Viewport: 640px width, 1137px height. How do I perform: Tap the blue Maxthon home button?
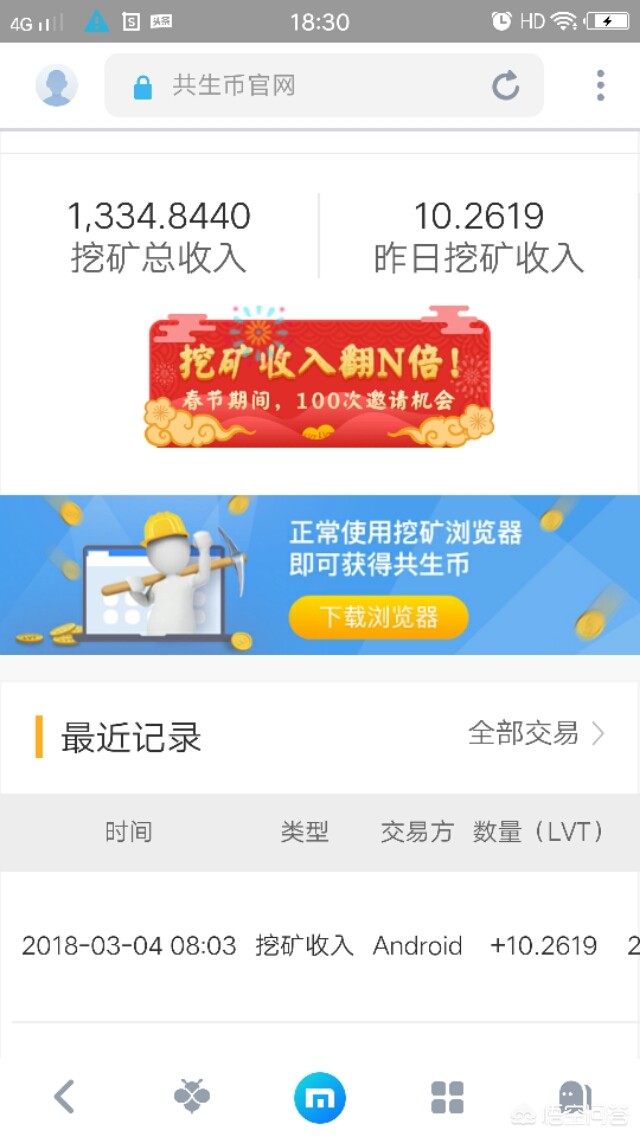click(320, 1097)
